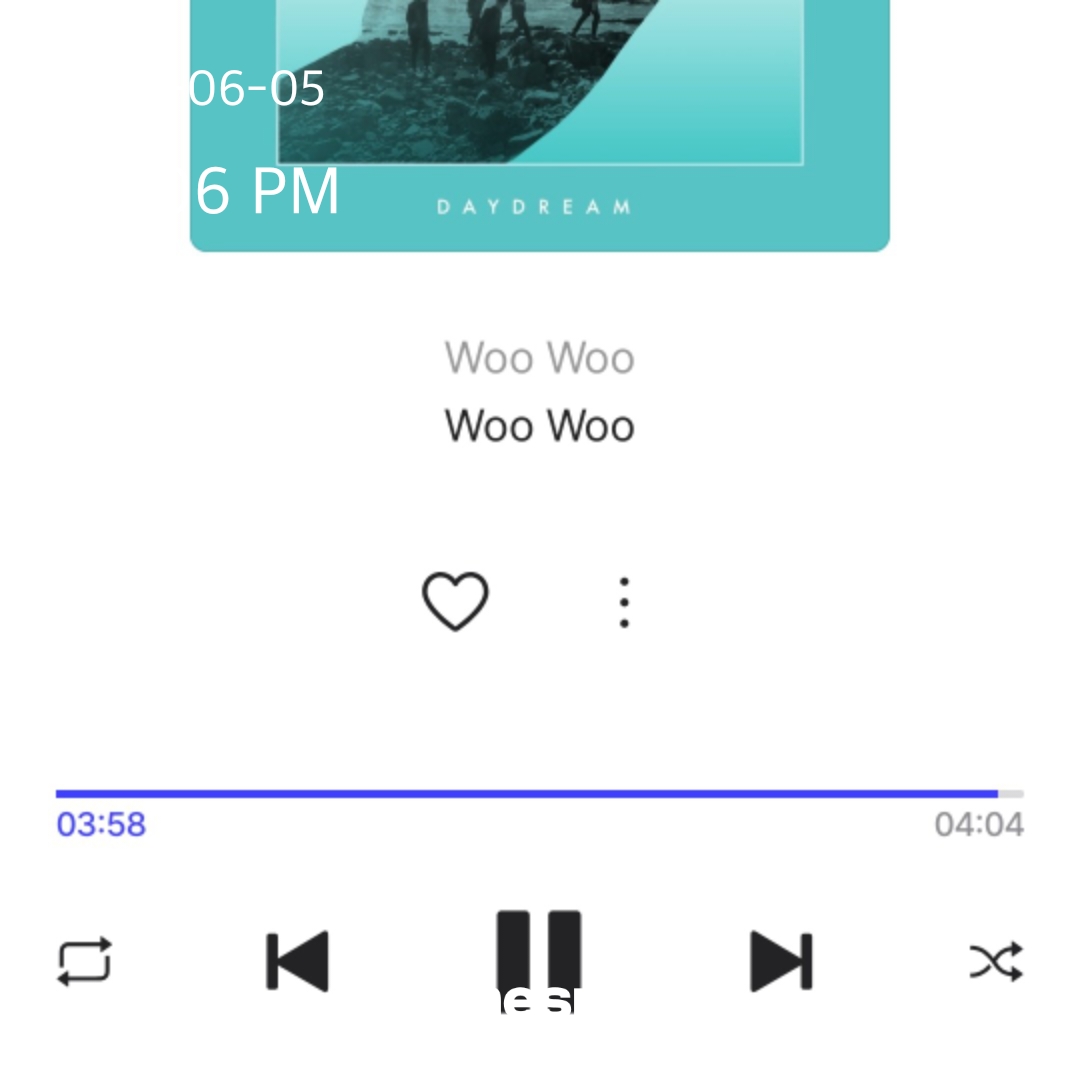Seek on the playback progress bar
Viewport: 1080px width, 1080px height.
coord(539,794)
